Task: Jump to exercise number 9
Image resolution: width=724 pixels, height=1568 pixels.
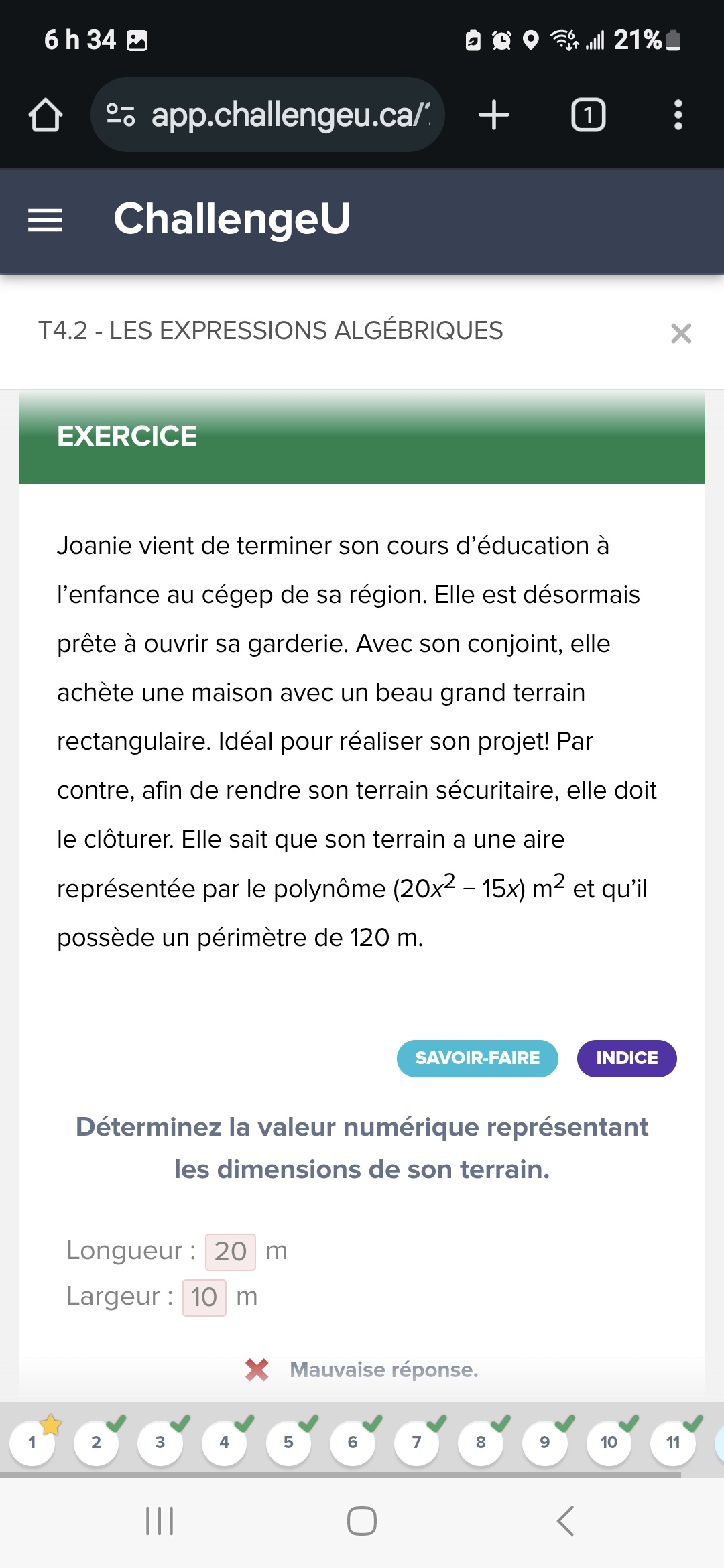Action: click(x=544, y=1443)
